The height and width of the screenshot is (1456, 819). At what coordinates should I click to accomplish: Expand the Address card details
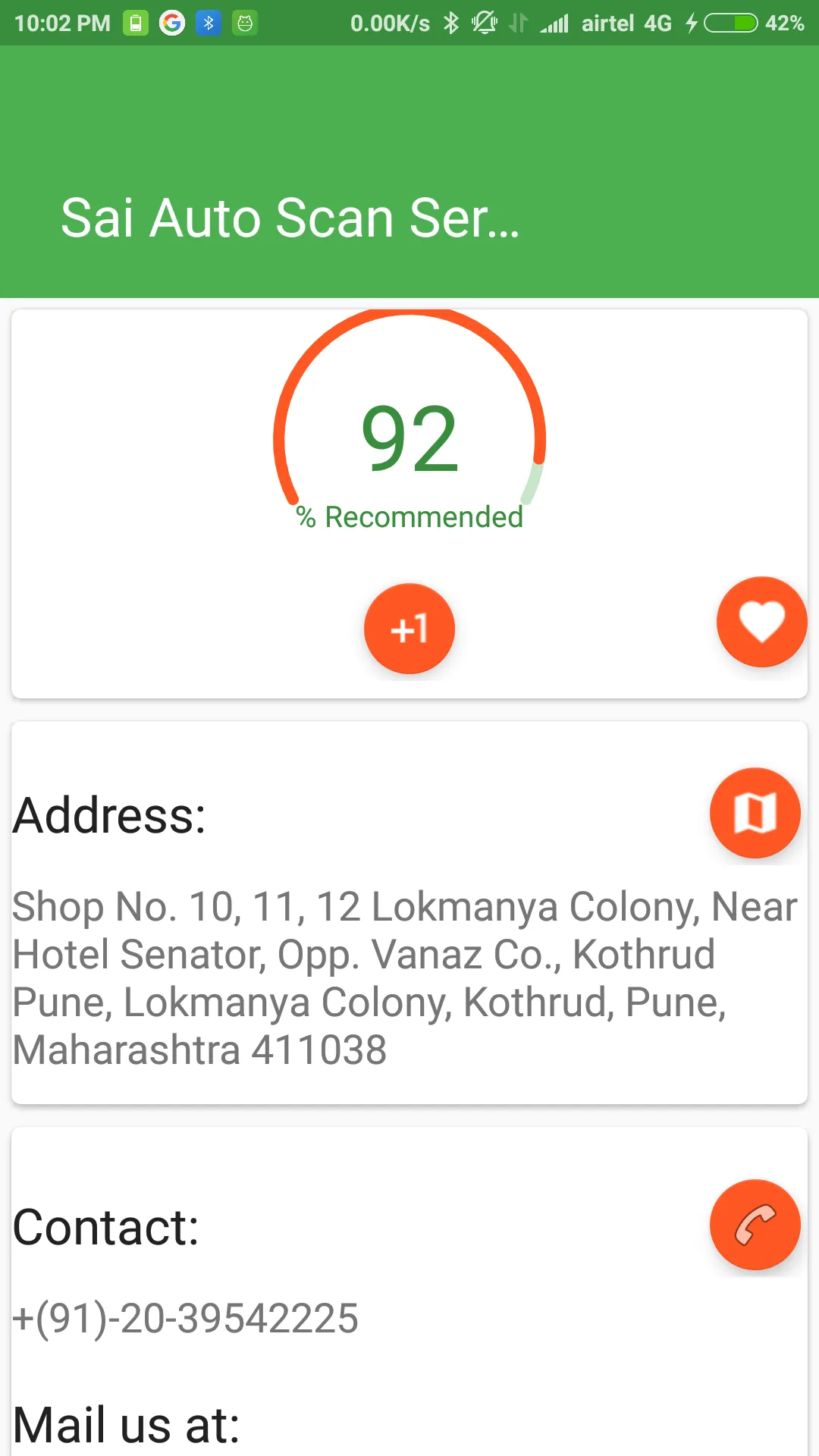pyautogui.click(x=108, y=815)
